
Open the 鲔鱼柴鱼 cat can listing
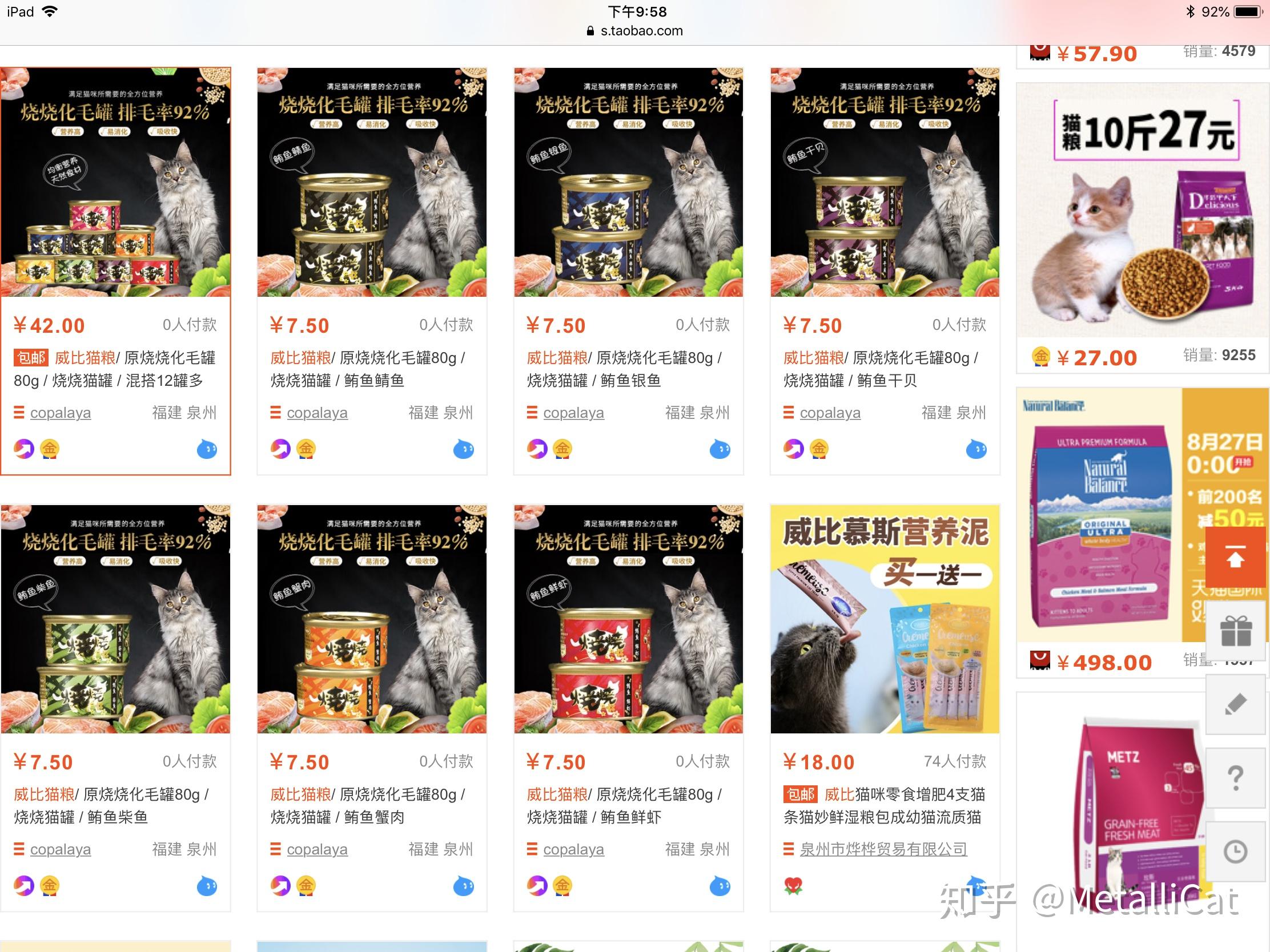tap(115, 620)
